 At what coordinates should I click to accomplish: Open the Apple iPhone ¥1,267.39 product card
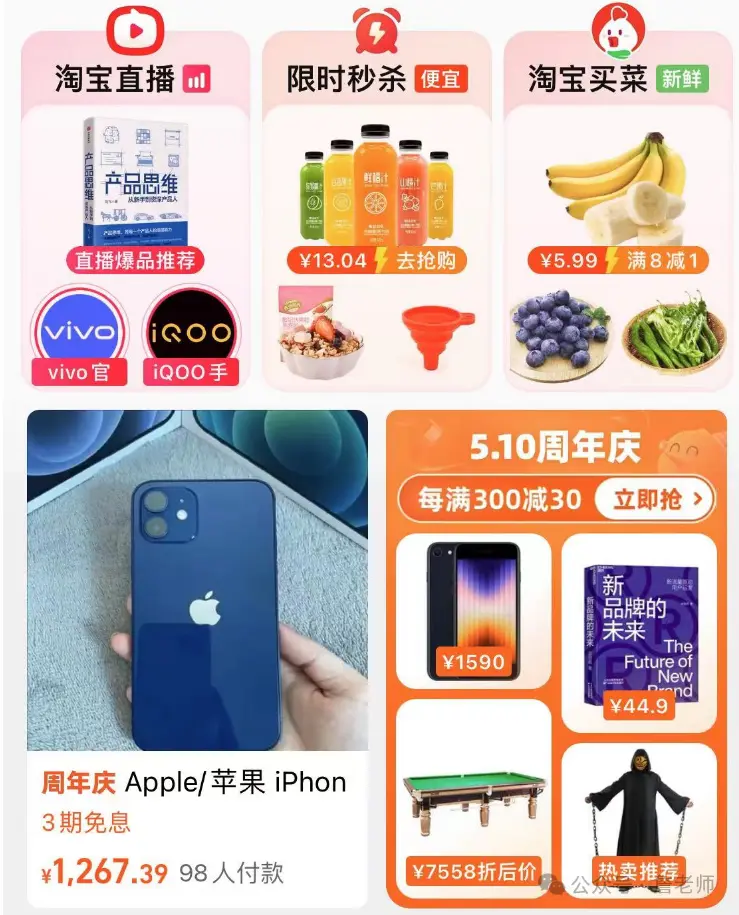click(x=196, y=650)
